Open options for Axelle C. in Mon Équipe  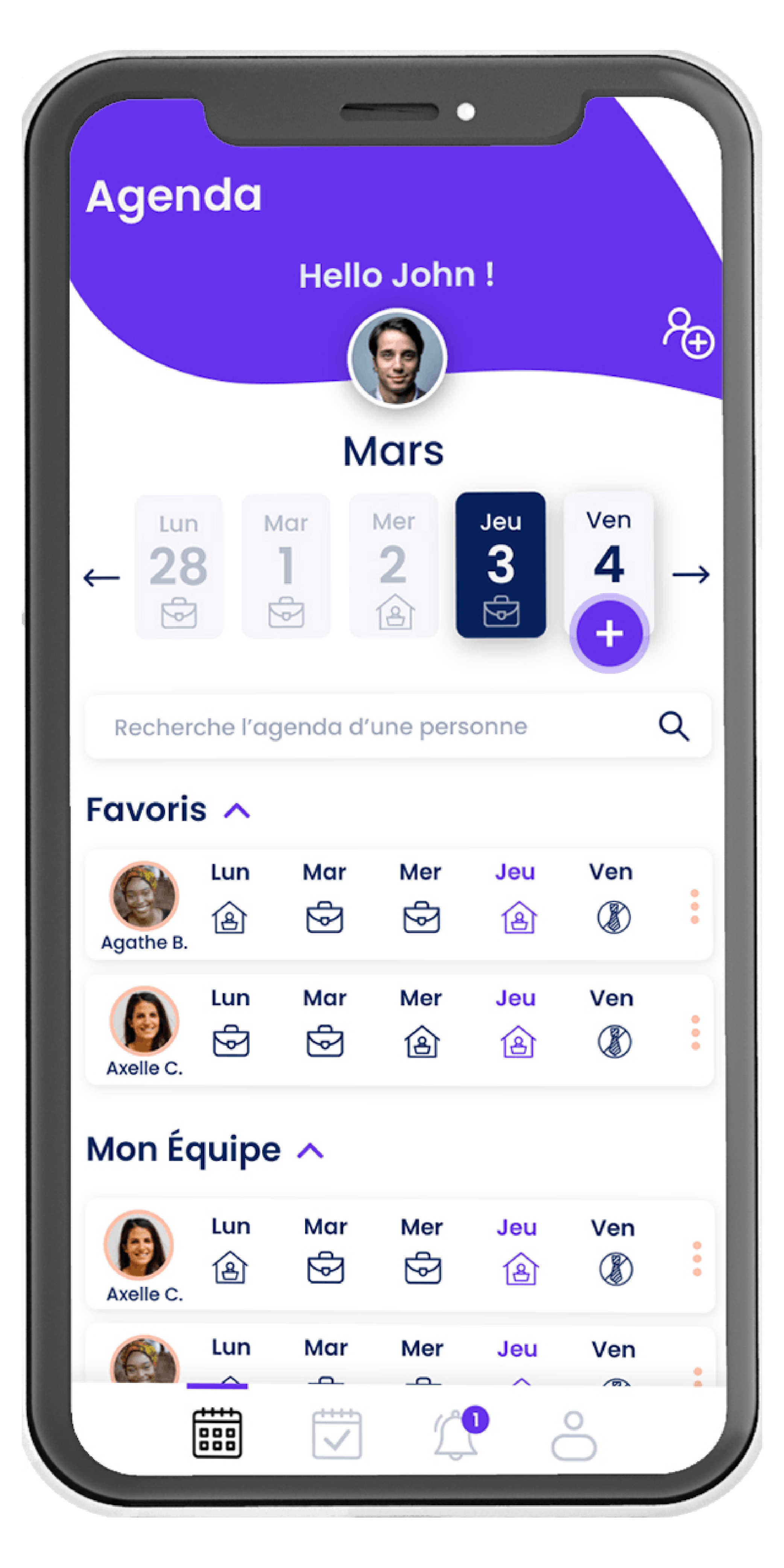coord(697,1259)
